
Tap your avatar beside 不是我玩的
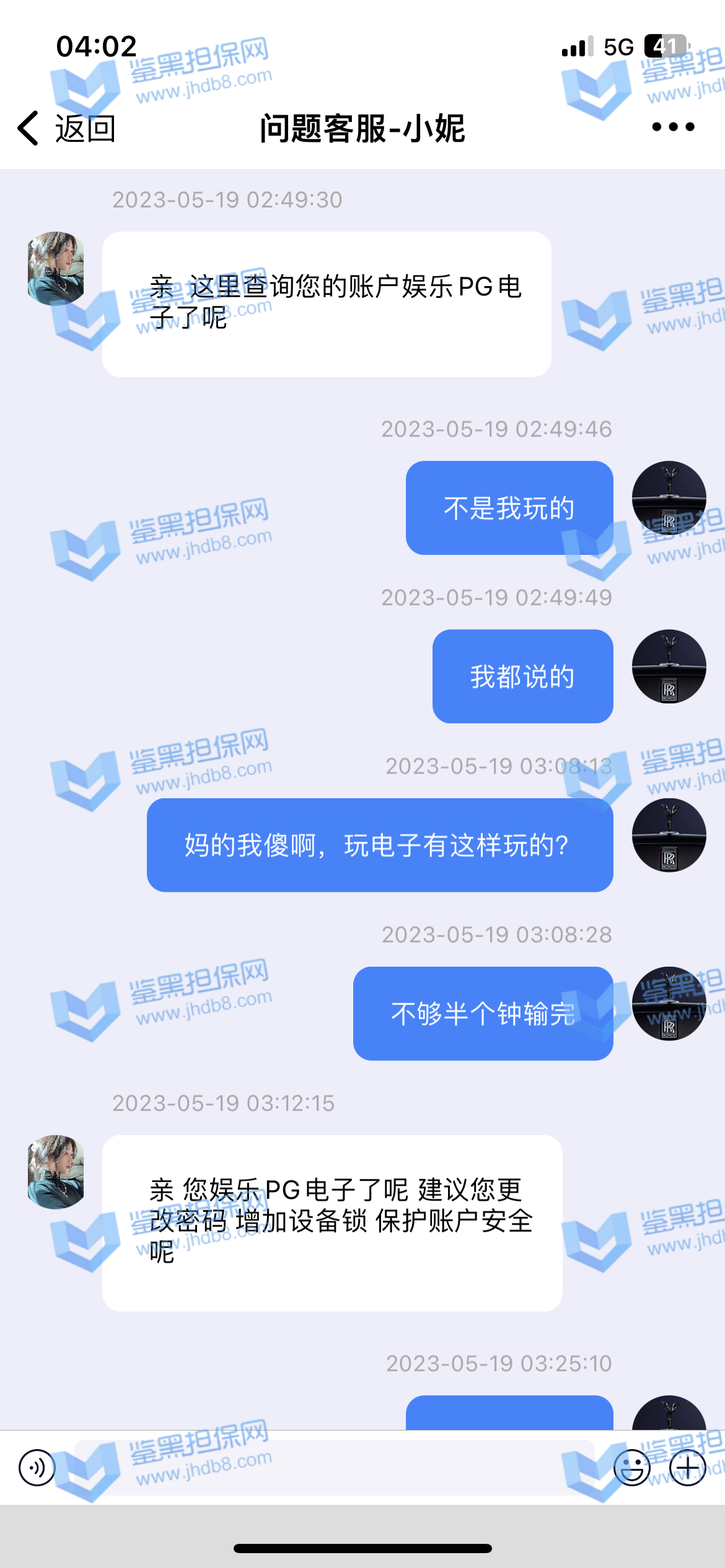(669, 498)
